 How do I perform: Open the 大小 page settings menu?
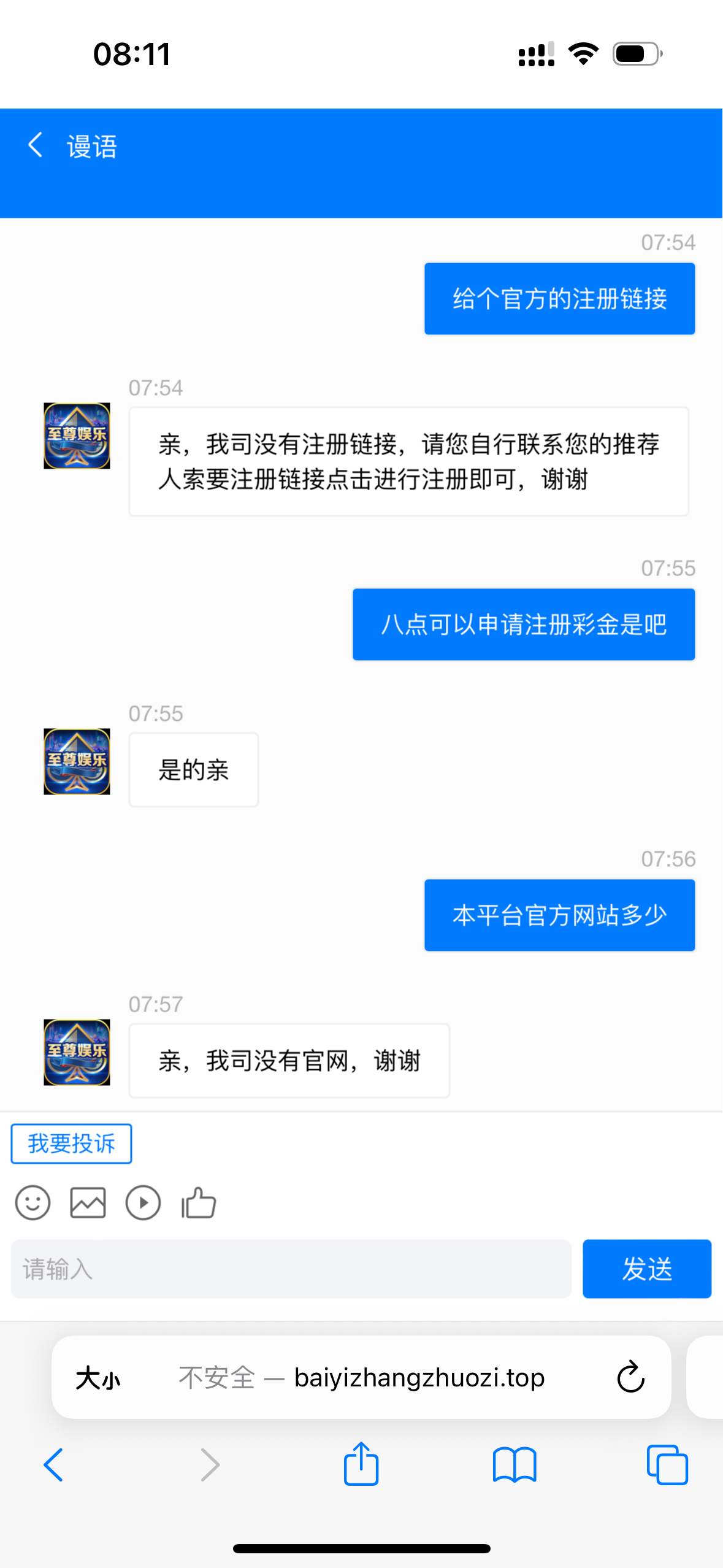[98, 1378]
